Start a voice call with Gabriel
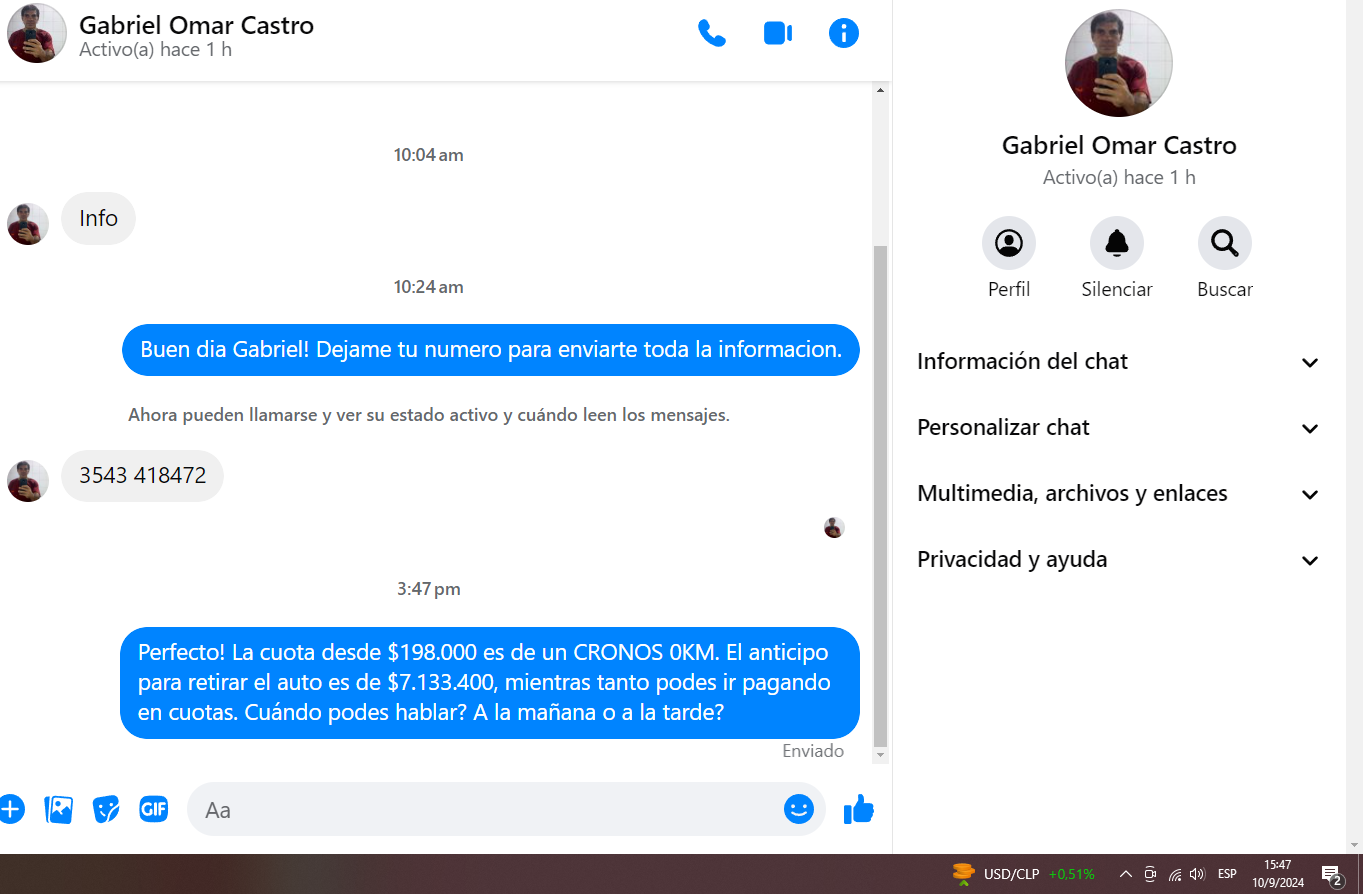 click(711, 33)
